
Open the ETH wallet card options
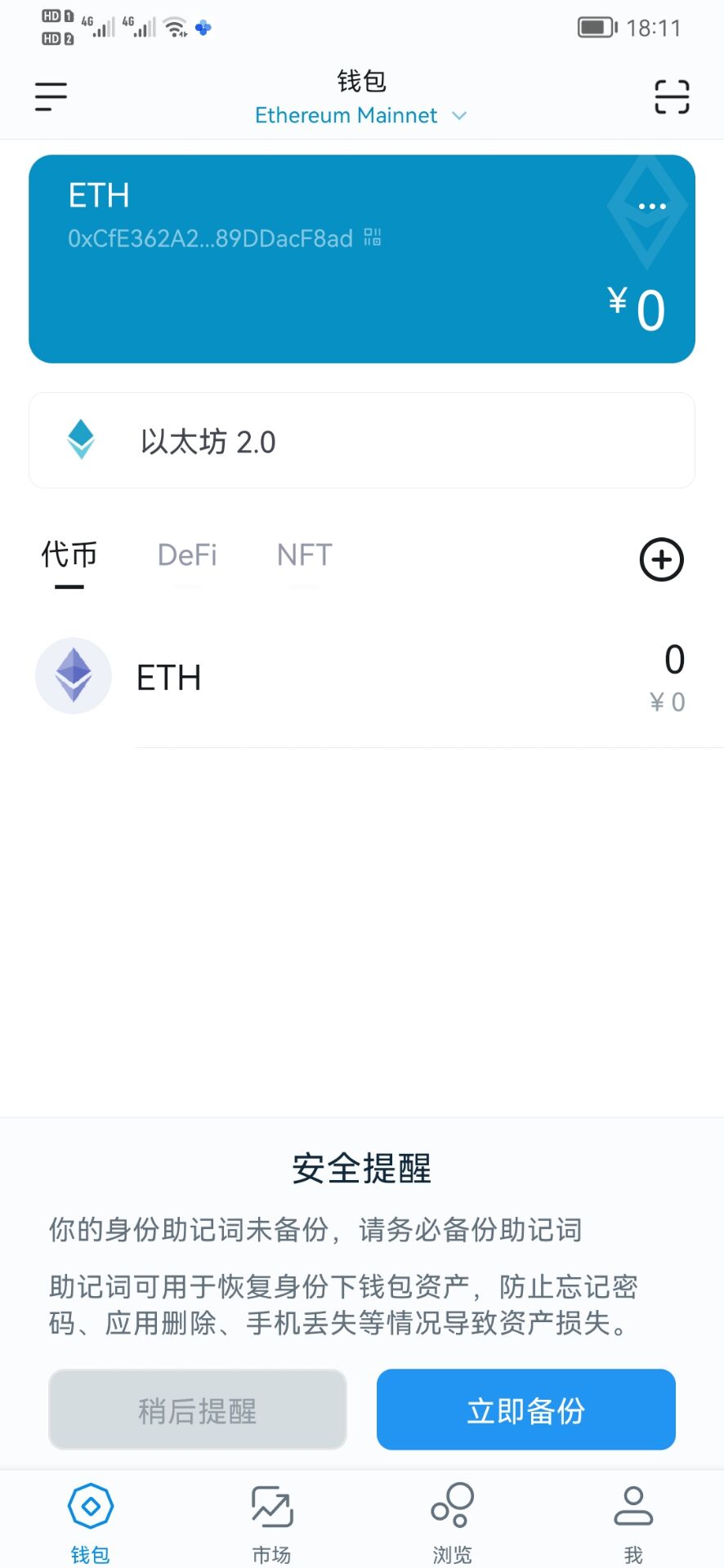pyautogui.click(x=651, y=206)
